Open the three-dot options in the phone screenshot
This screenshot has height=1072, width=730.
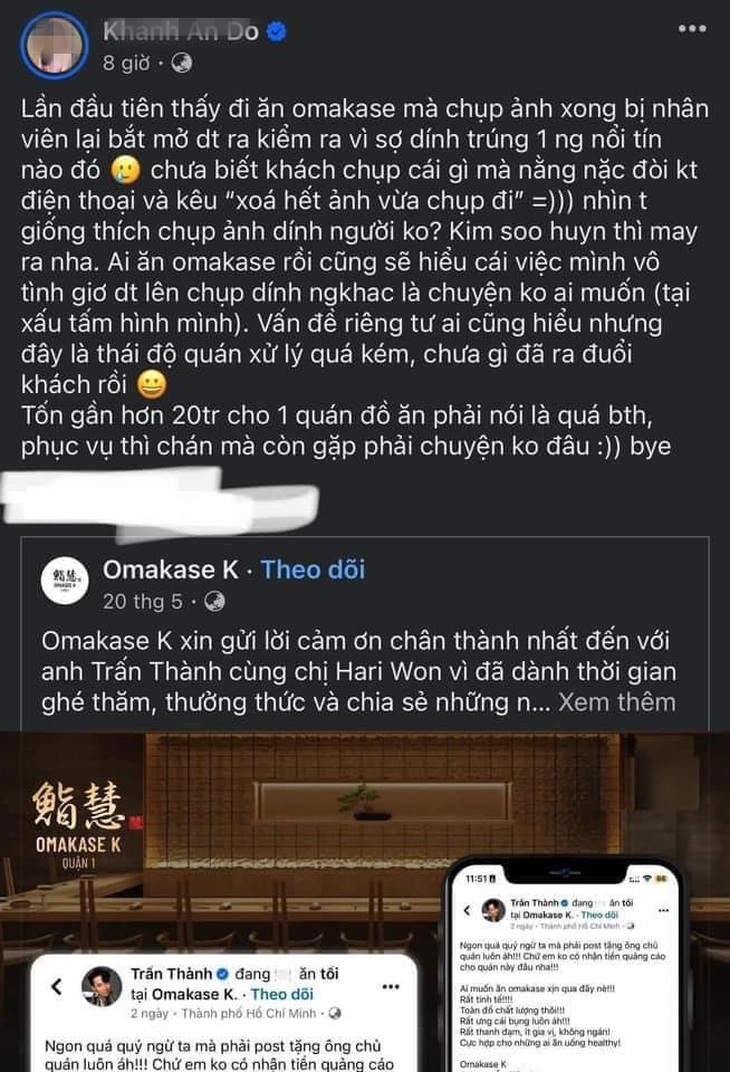coord(663,911)
